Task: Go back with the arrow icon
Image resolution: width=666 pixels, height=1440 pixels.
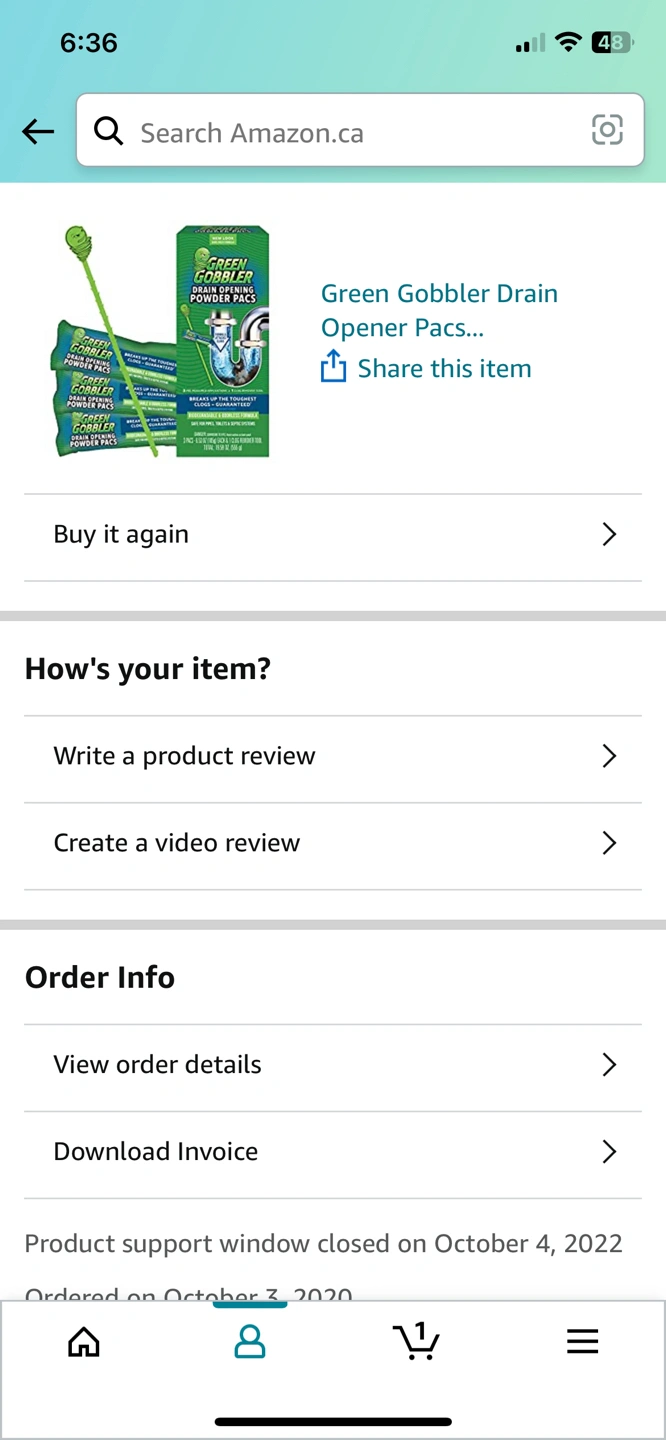Action: pos(38,131)
